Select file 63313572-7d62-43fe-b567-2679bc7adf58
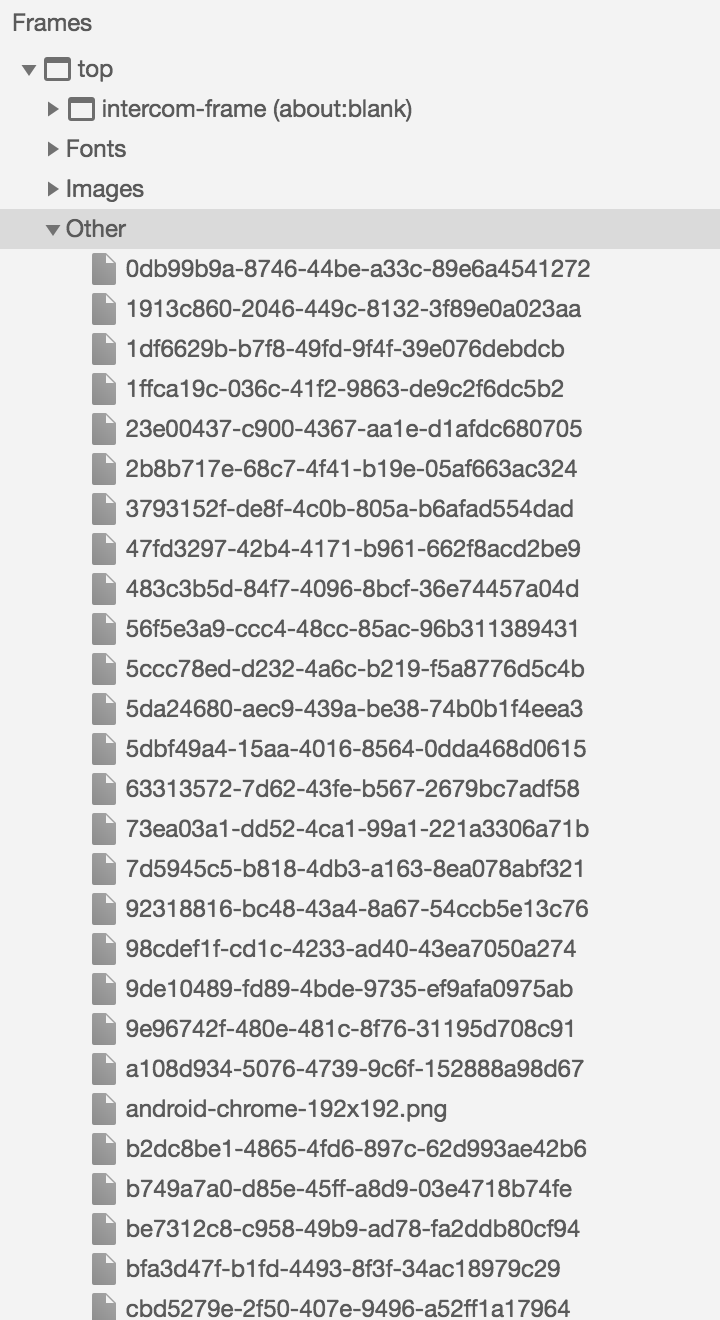Image resolution: width=720 pixels, height=1320 pixels. (353, 789)
